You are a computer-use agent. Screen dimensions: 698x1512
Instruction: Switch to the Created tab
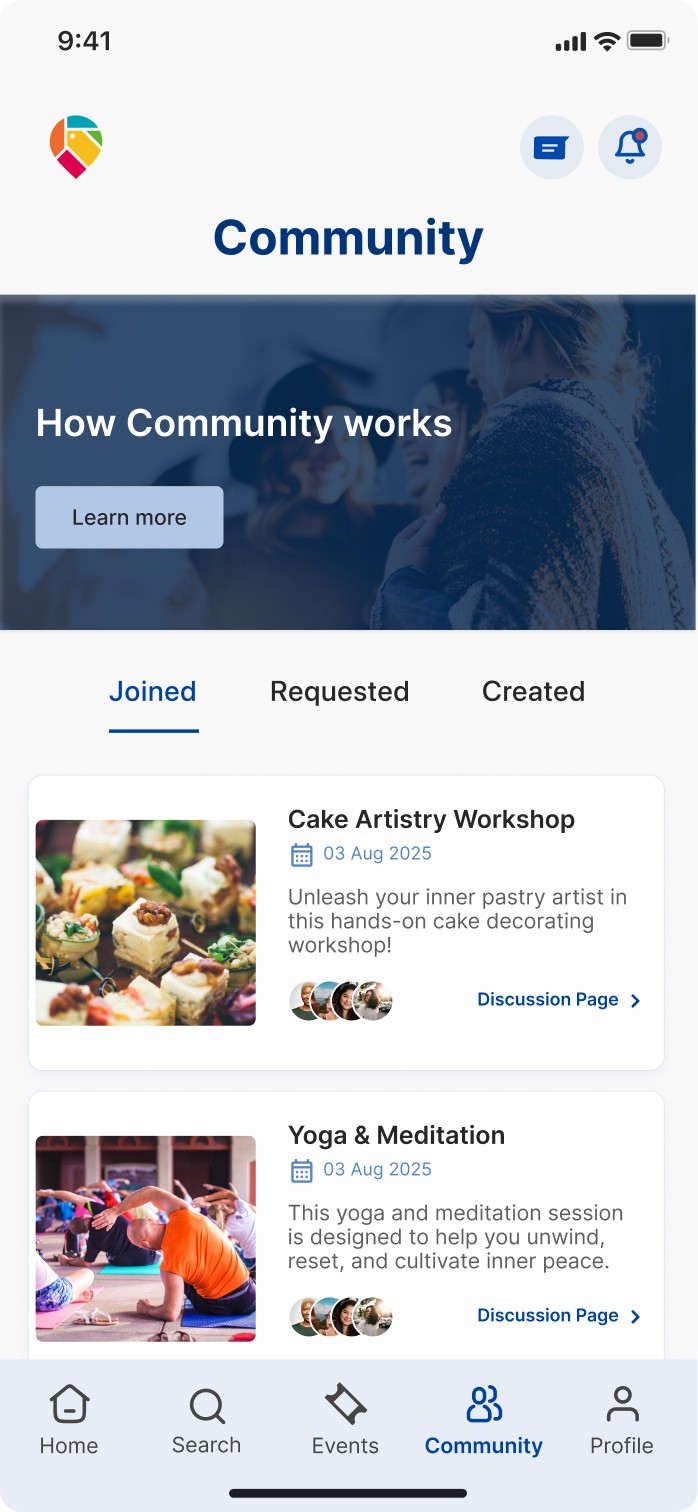[x=533, y=692]
